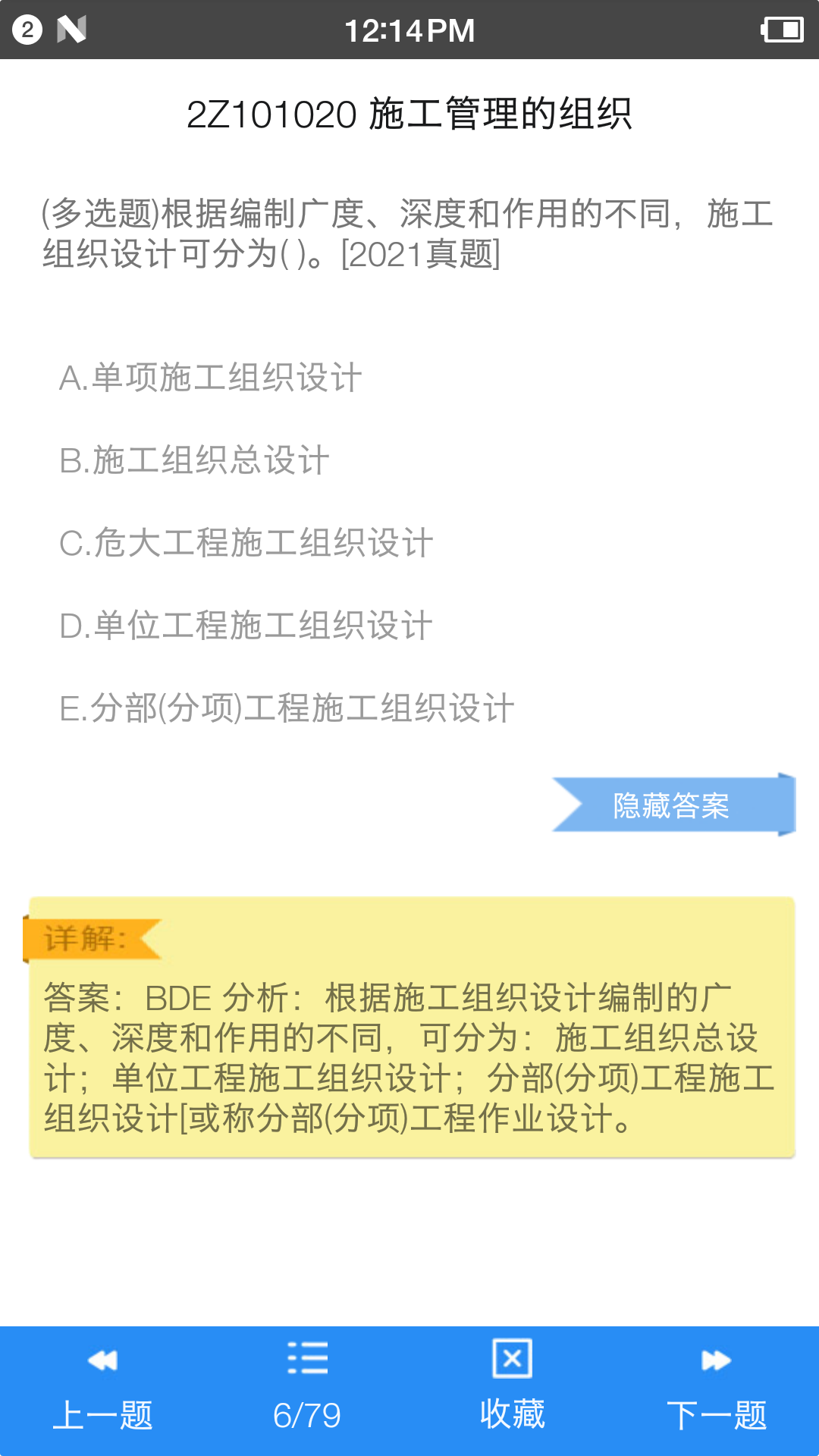Tap 收藏 label in bottom bar

[x=512, y=1410]
